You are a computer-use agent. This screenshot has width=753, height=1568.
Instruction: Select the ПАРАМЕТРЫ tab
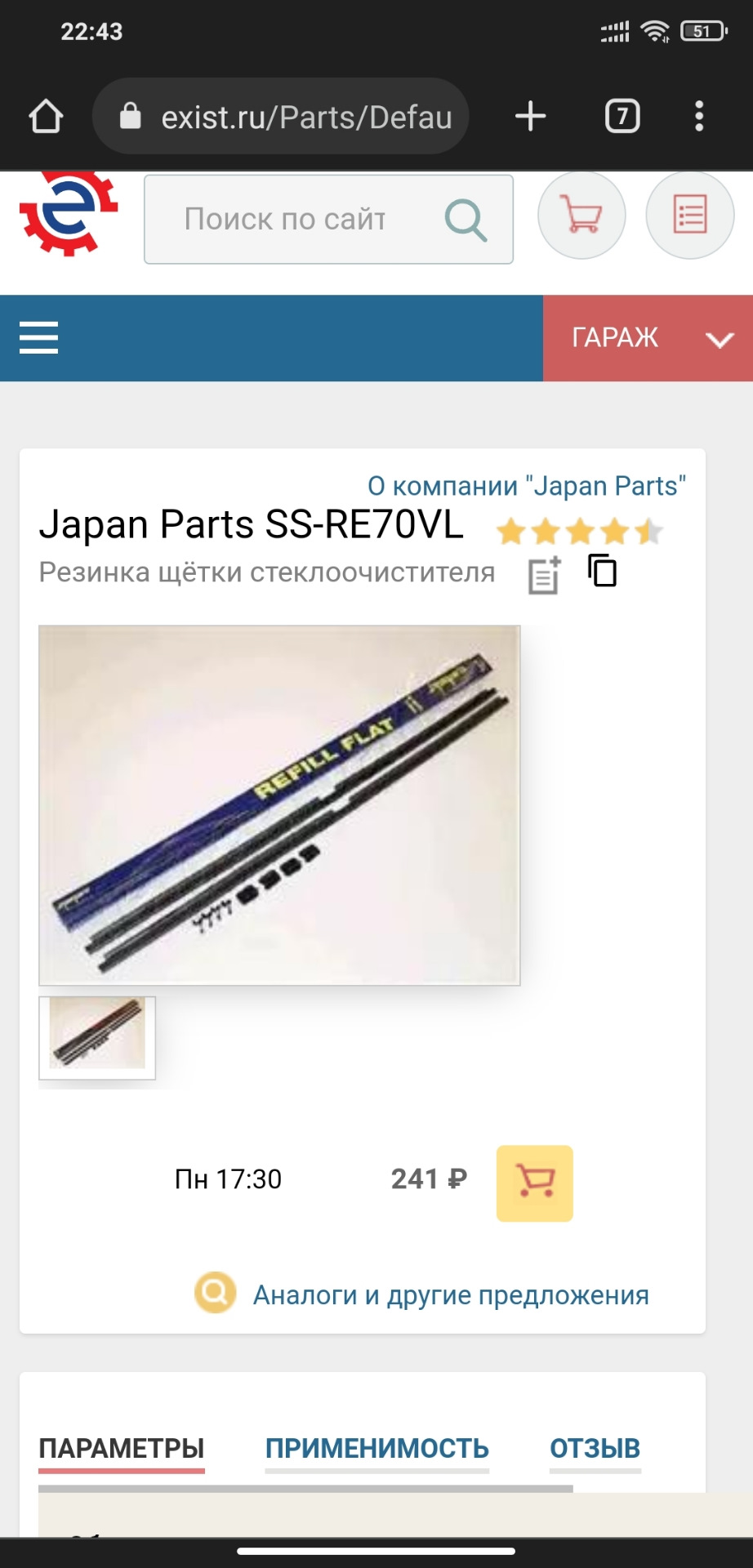(x=122, y=1448)
